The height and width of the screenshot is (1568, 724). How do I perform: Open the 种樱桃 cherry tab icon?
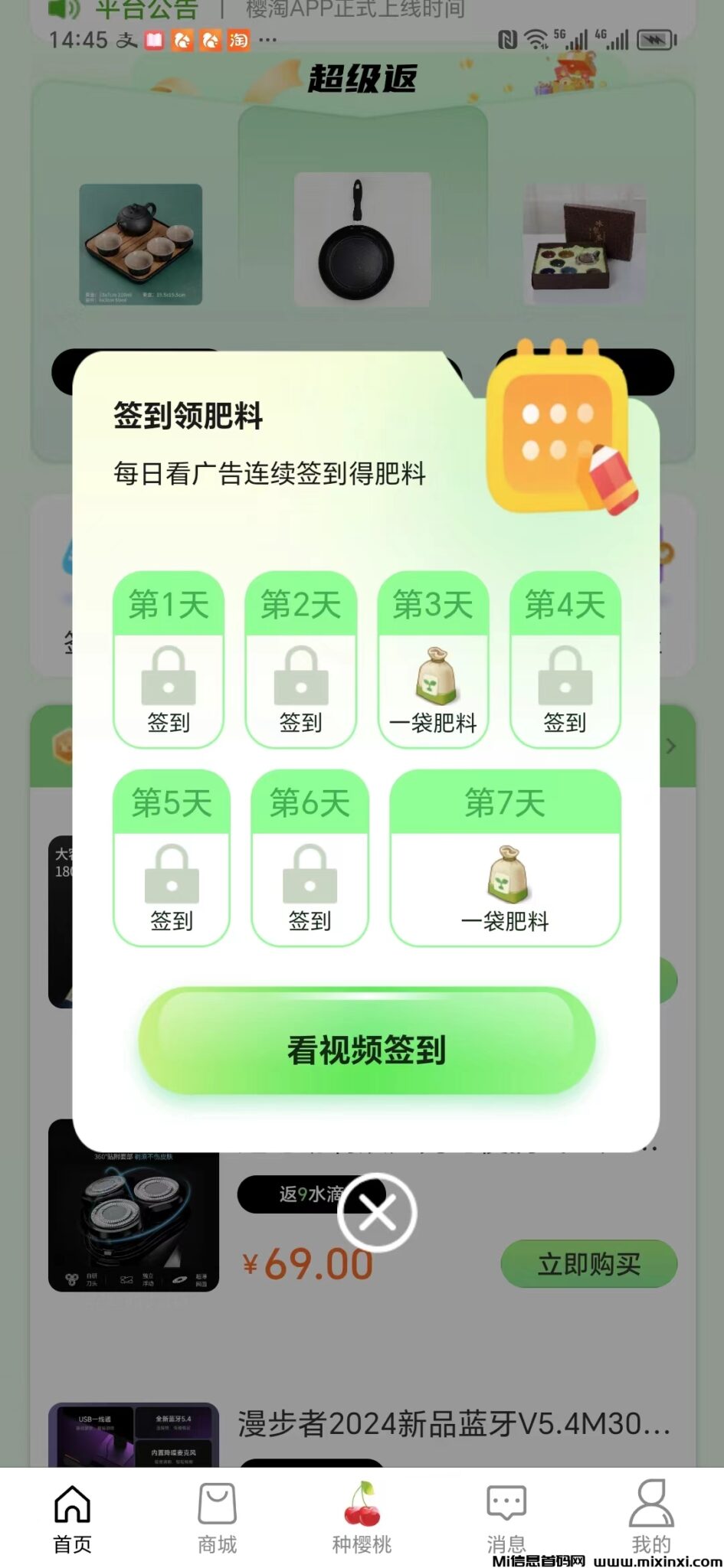361,1504
